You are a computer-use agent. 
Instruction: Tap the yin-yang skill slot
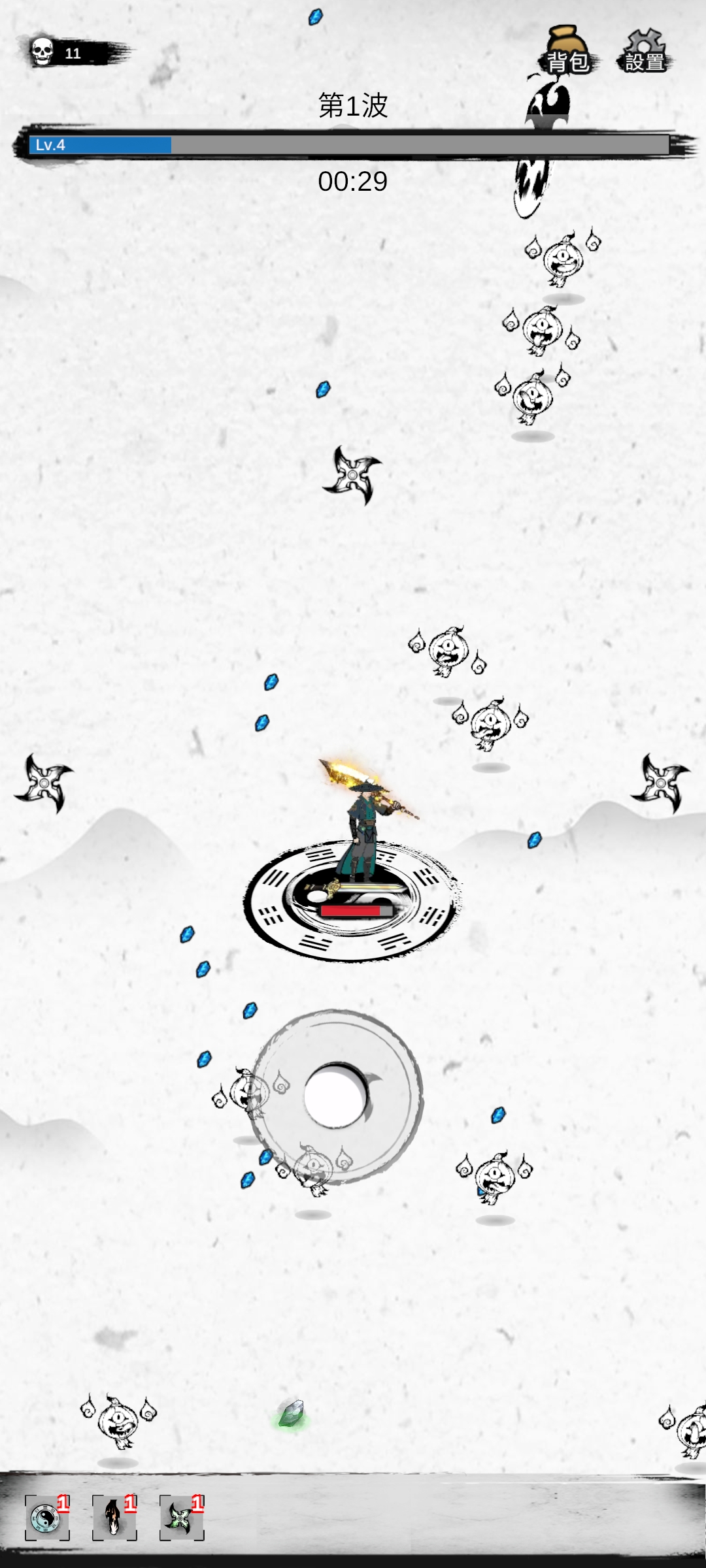[x=46, y=1518]
